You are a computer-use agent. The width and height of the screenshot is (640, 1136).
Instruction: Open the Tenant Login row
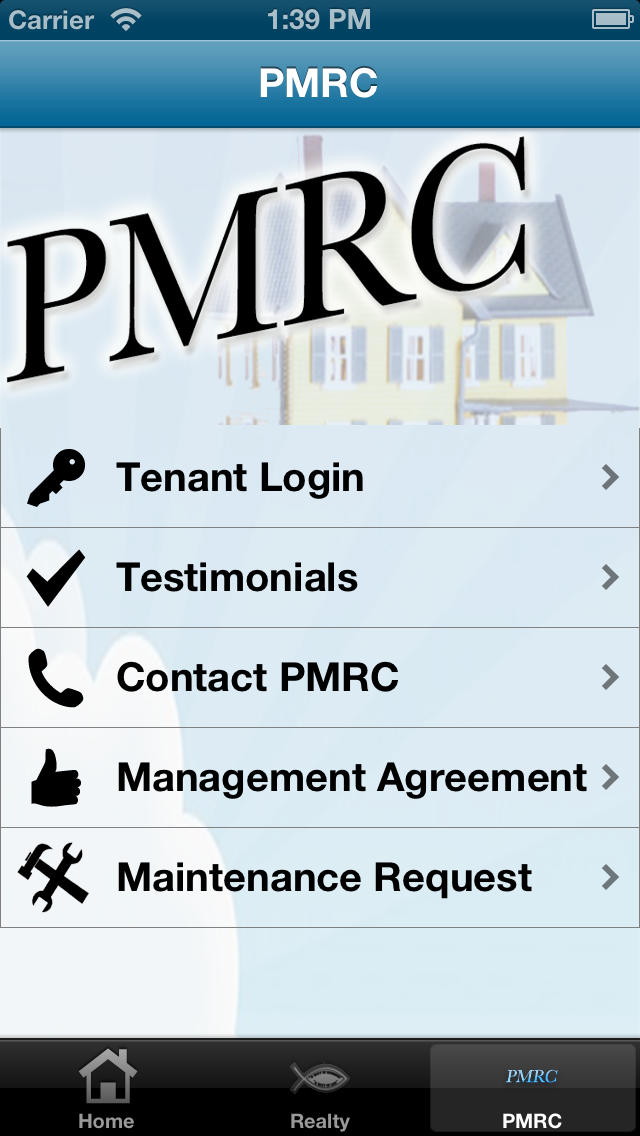(320, 477)
